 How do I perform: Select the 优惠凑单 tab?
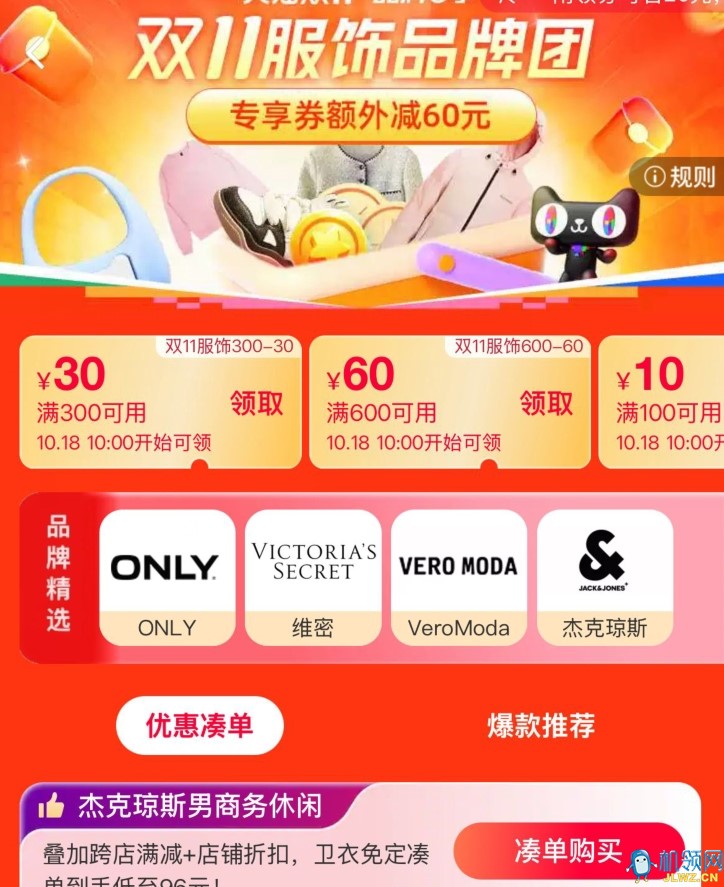click(x=200, y=725)
